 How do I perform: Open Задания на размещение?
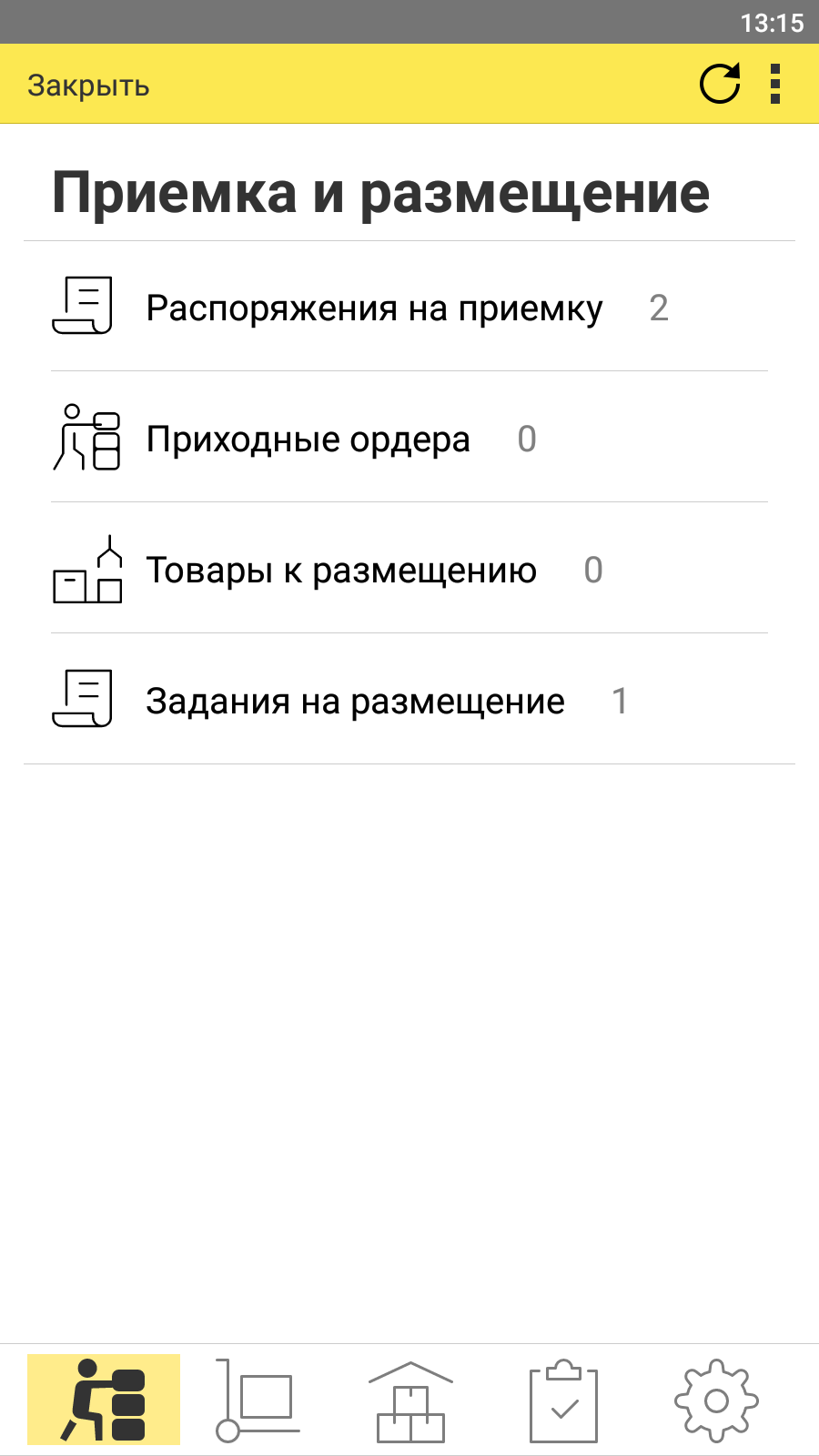[355, 702]
